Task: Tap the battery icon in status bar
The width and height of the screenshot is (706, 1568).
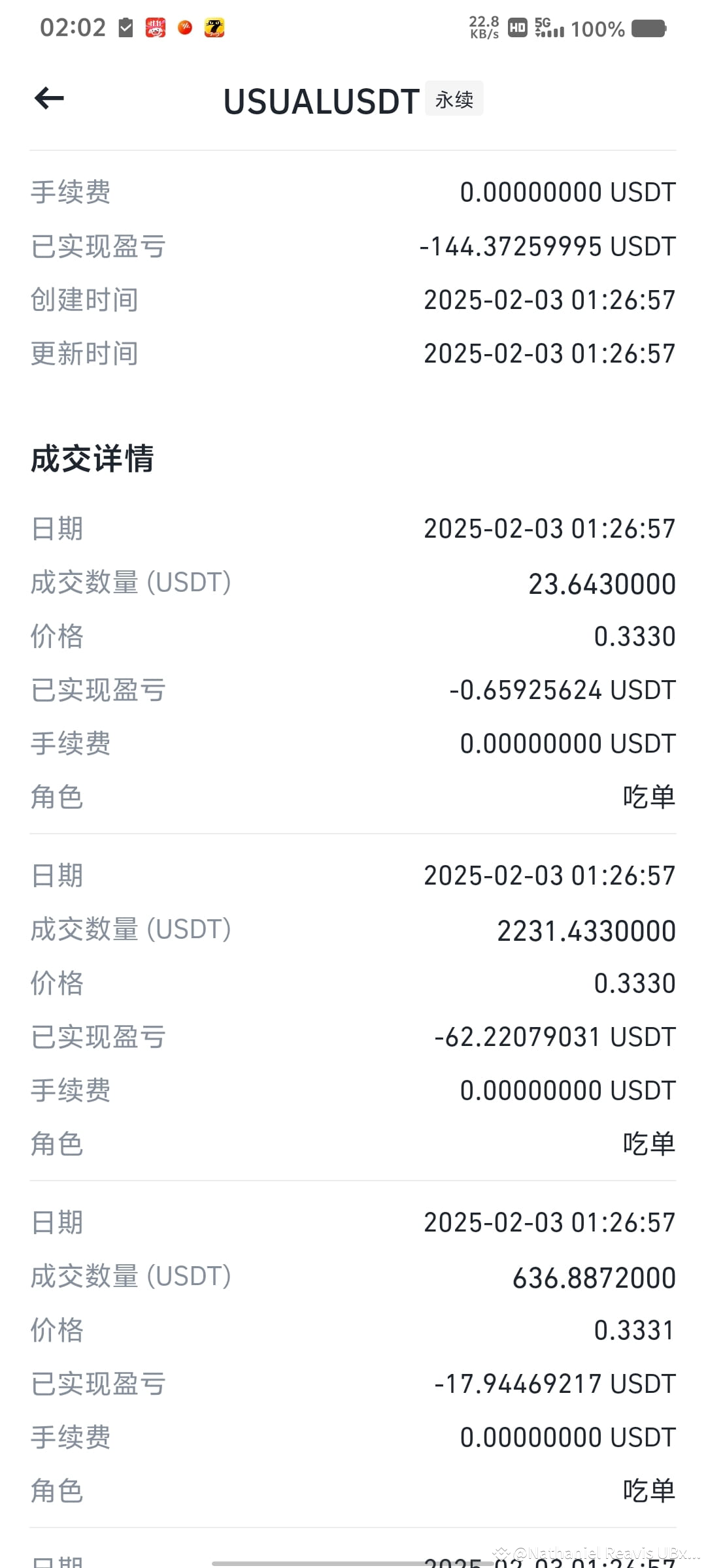Action: [x=647, y=27]
